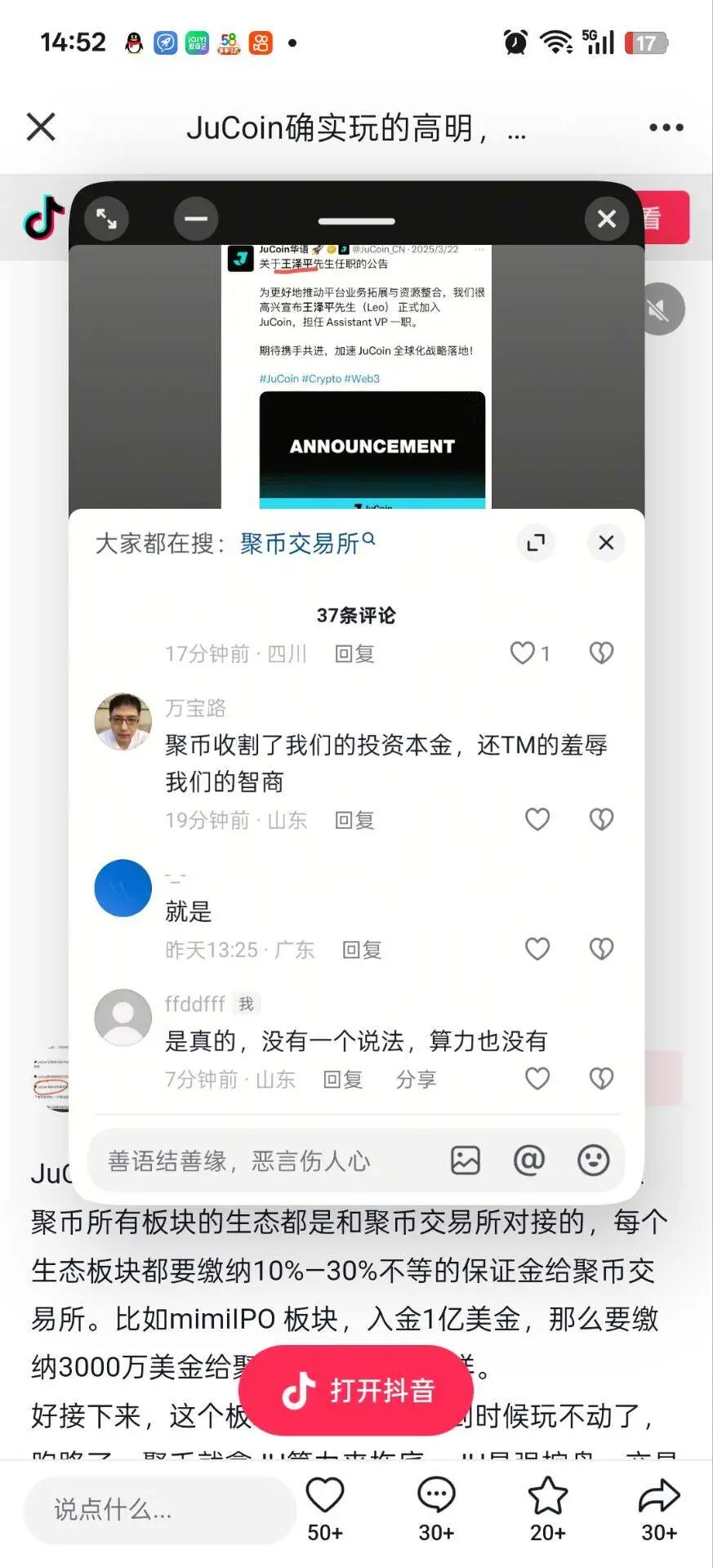The width and height of the screenshot is (713, 1568).
Task: Dislike the comment saying 就是
Action: 601,949
